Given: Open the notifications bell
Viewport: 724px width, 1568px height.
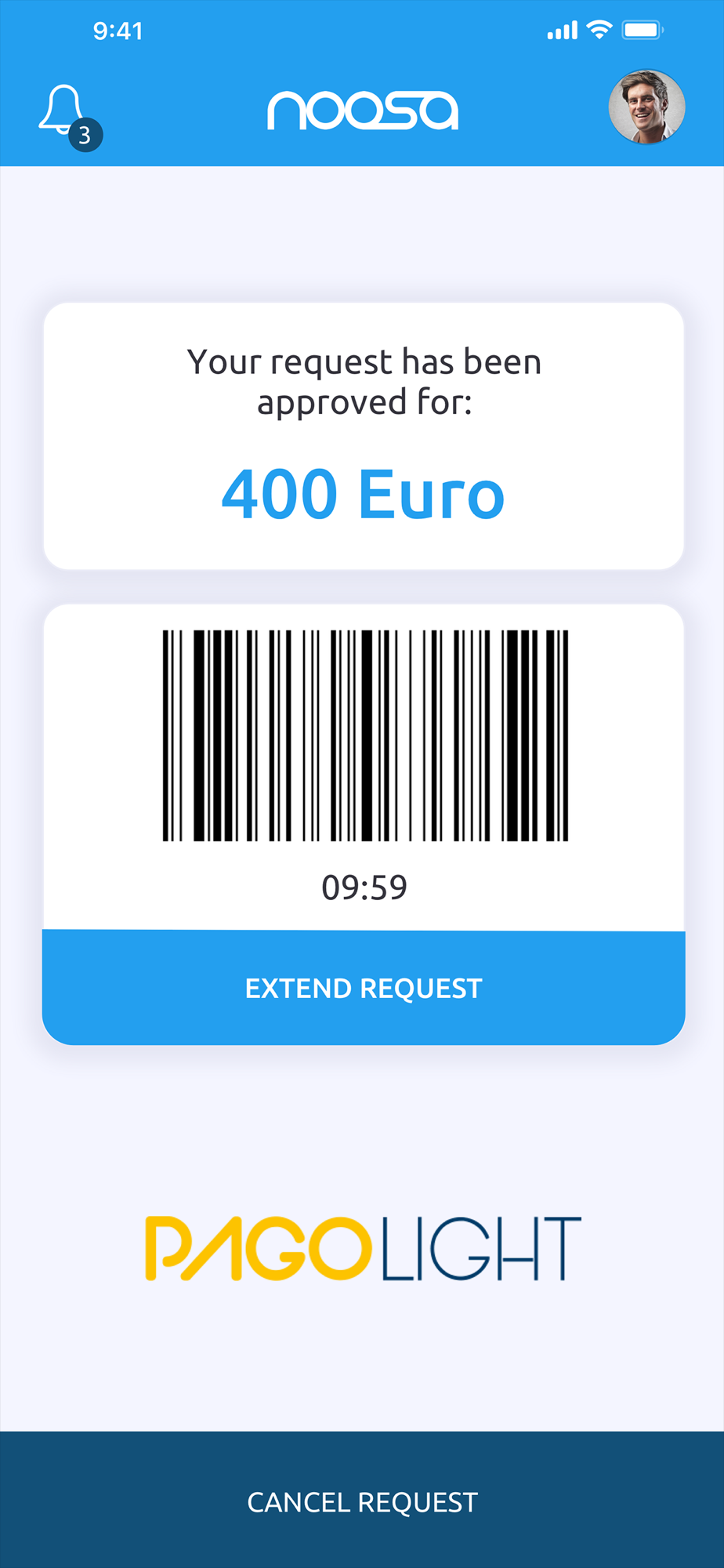Looking at the screenshot, I should (x=67, y=115).
